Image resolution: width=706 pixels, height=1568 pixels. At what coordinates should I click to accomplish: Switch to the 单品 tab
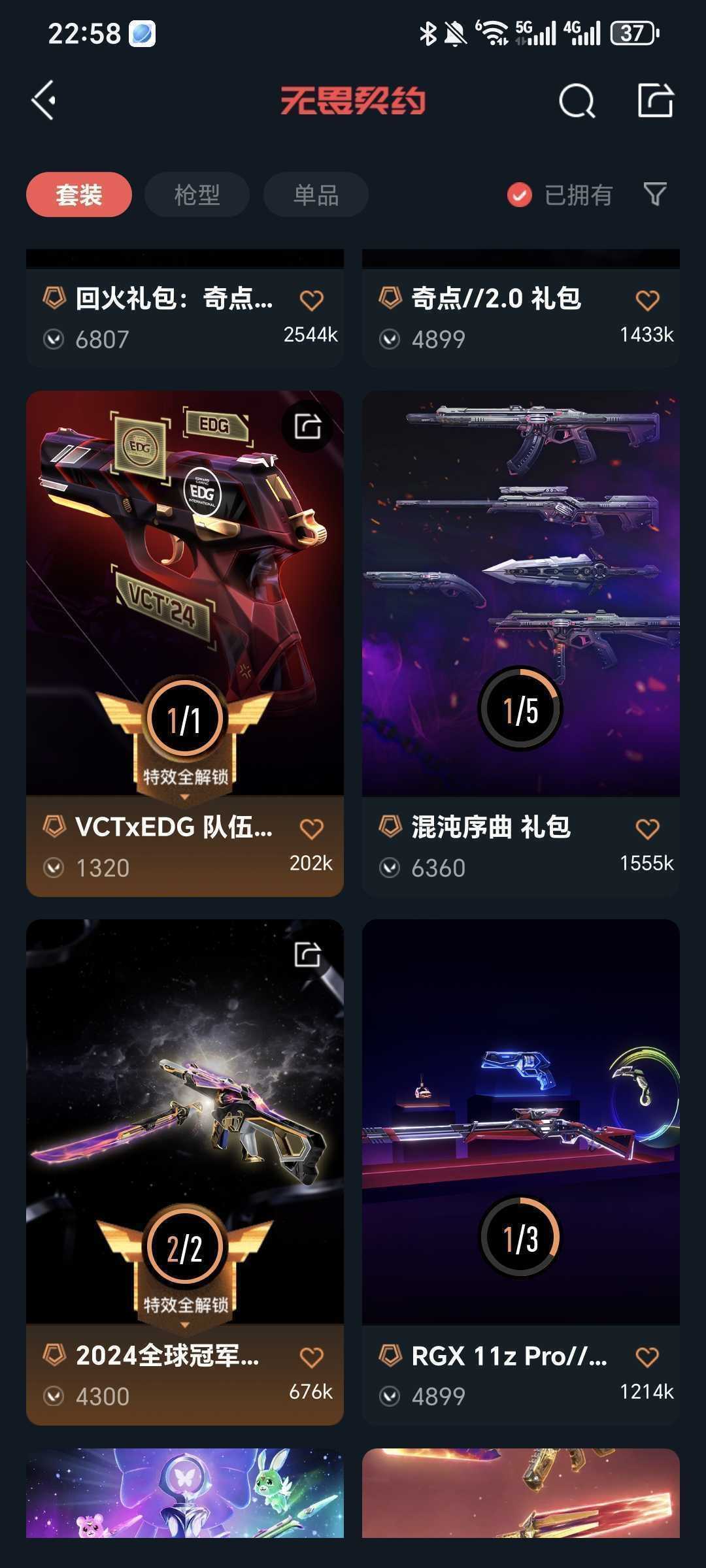[x=316, y=195]
